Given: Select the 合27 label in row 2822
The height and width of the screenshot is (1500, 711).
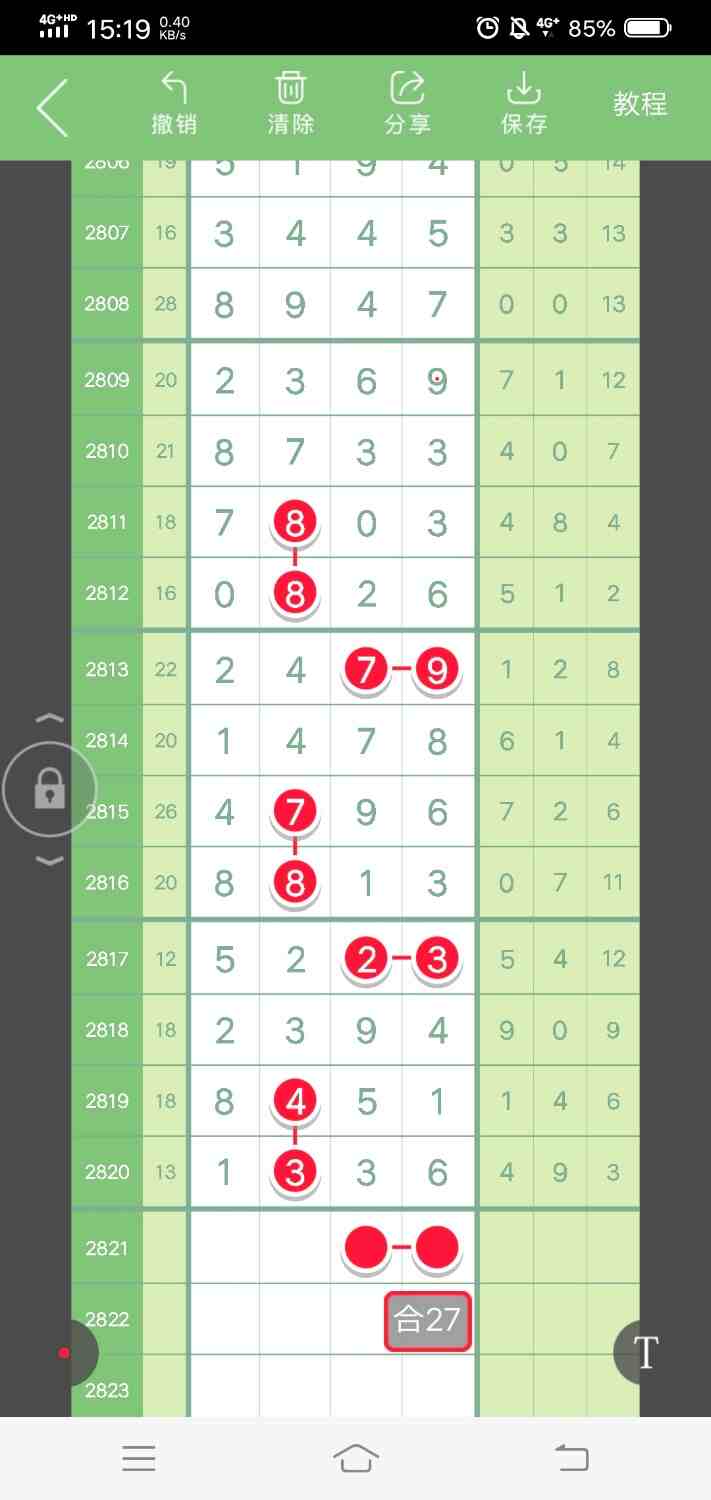Looking at the screenshot, I should 427,1321.
